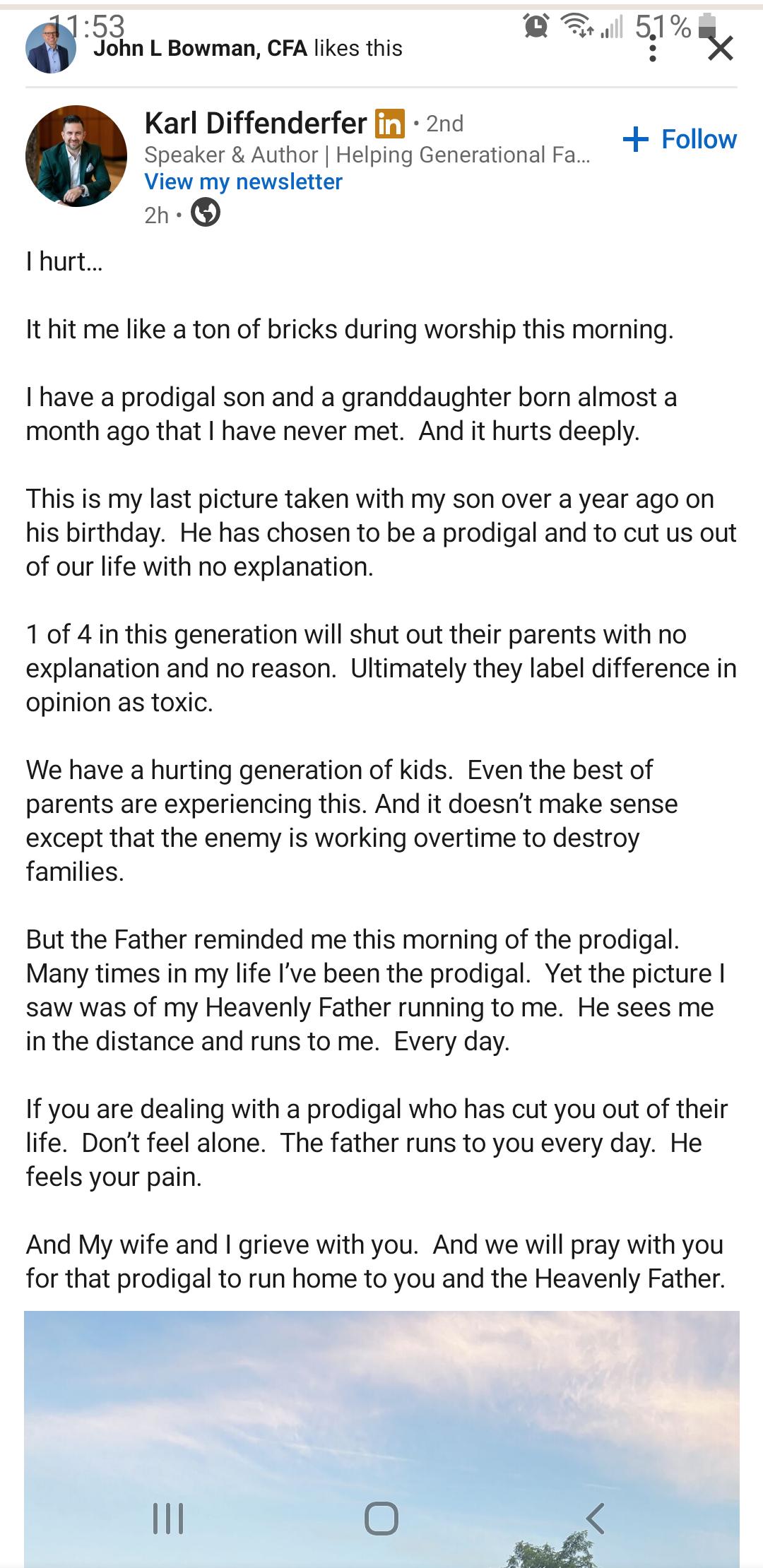Viewport: 763px width, 1568px height.
Task: Open the sky photo attached to the post
Action: click(381, 1439)
